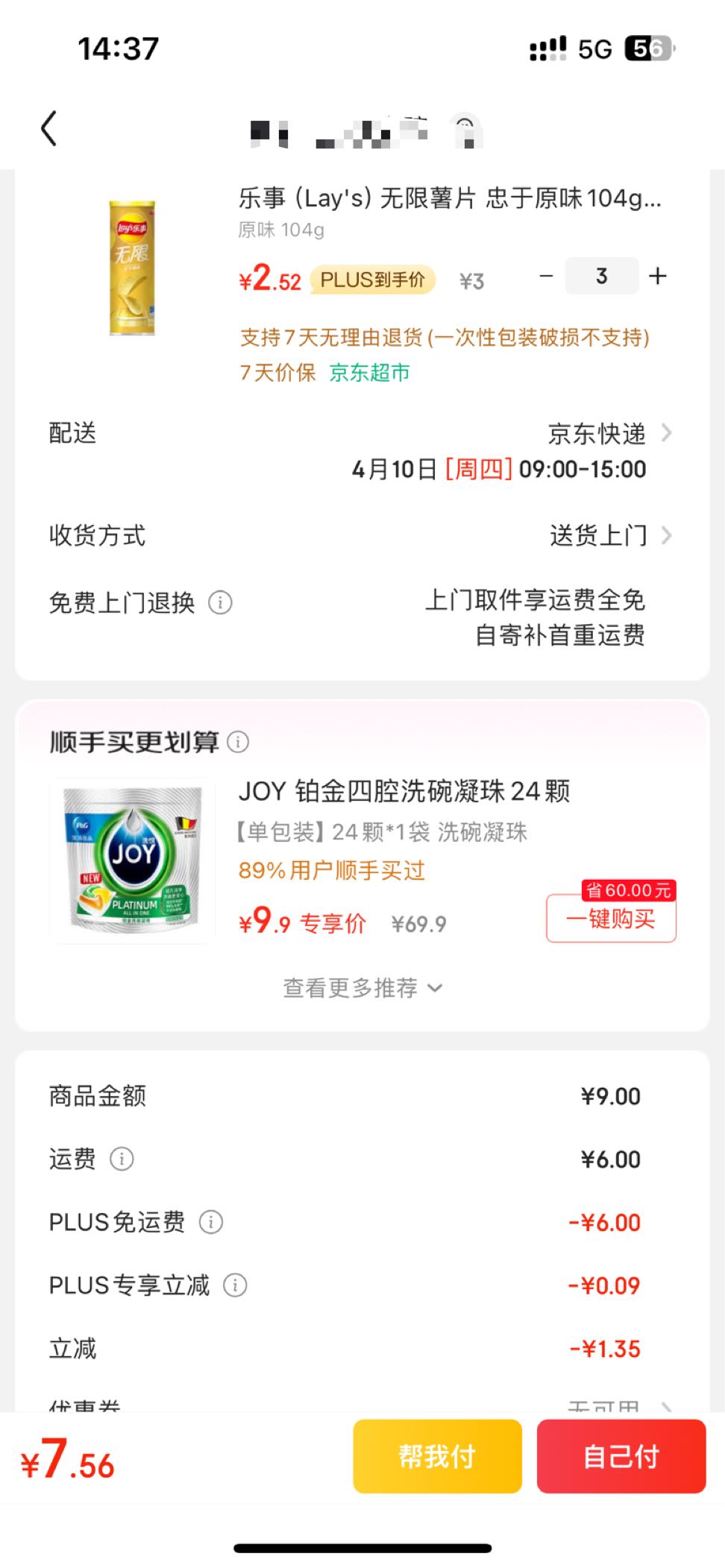This screenshot has width=725, height=1568.
Task: Open info tooltip beside 免费上门退换
Action: tap(219, 602)
